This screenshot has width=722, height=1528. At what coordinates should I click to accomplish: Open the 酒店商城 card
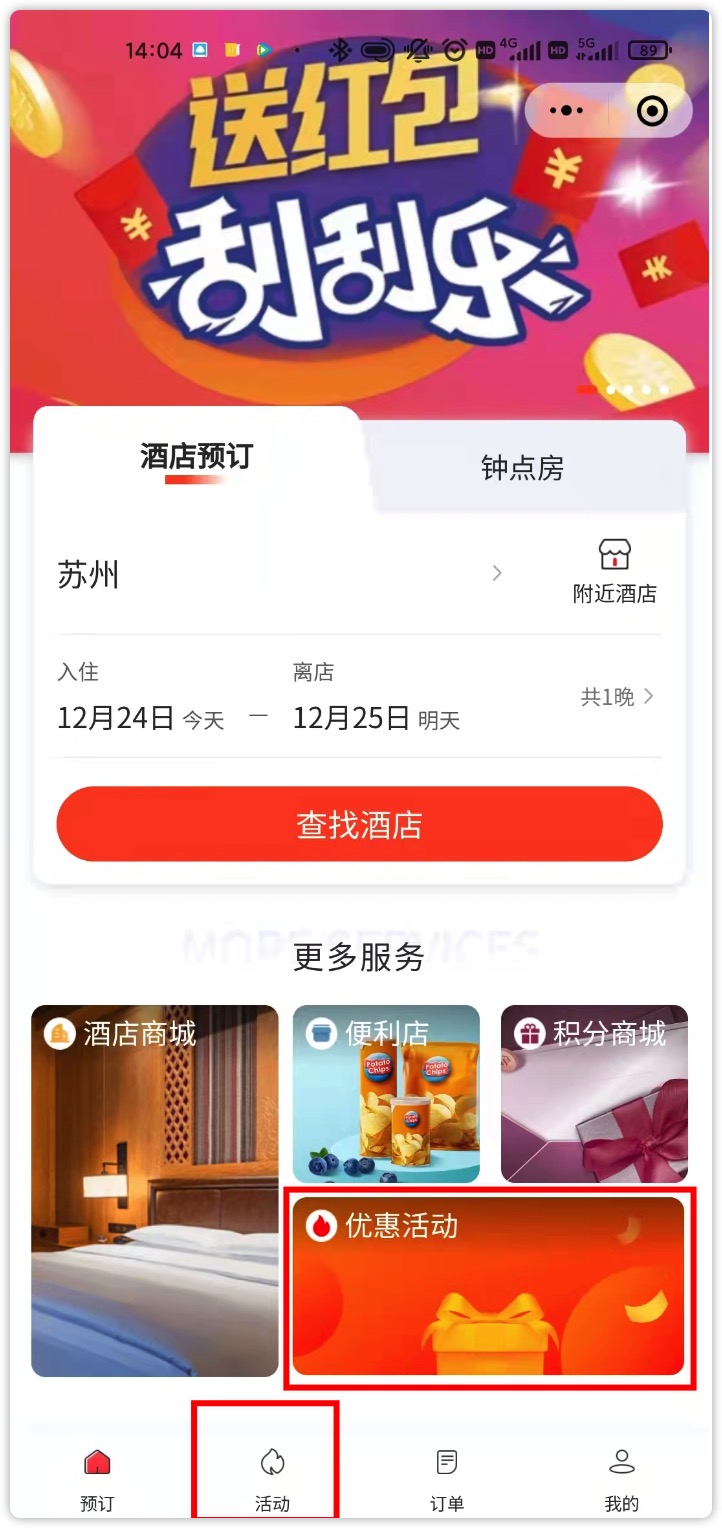click(155, 1190)
